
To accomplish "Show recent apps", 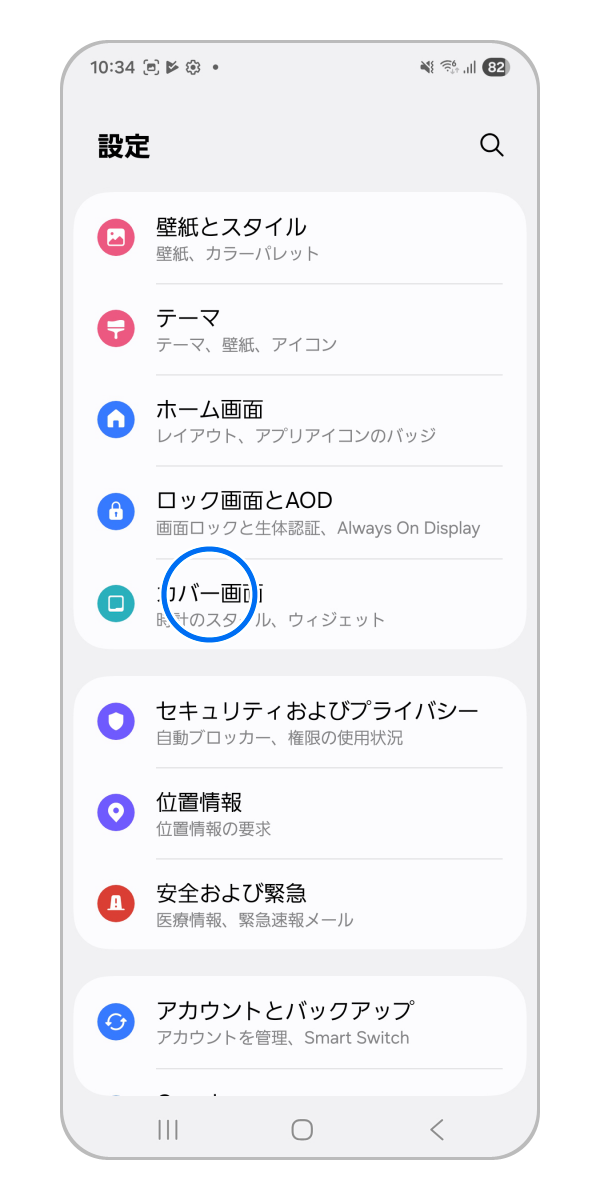I will point(168,1130).
